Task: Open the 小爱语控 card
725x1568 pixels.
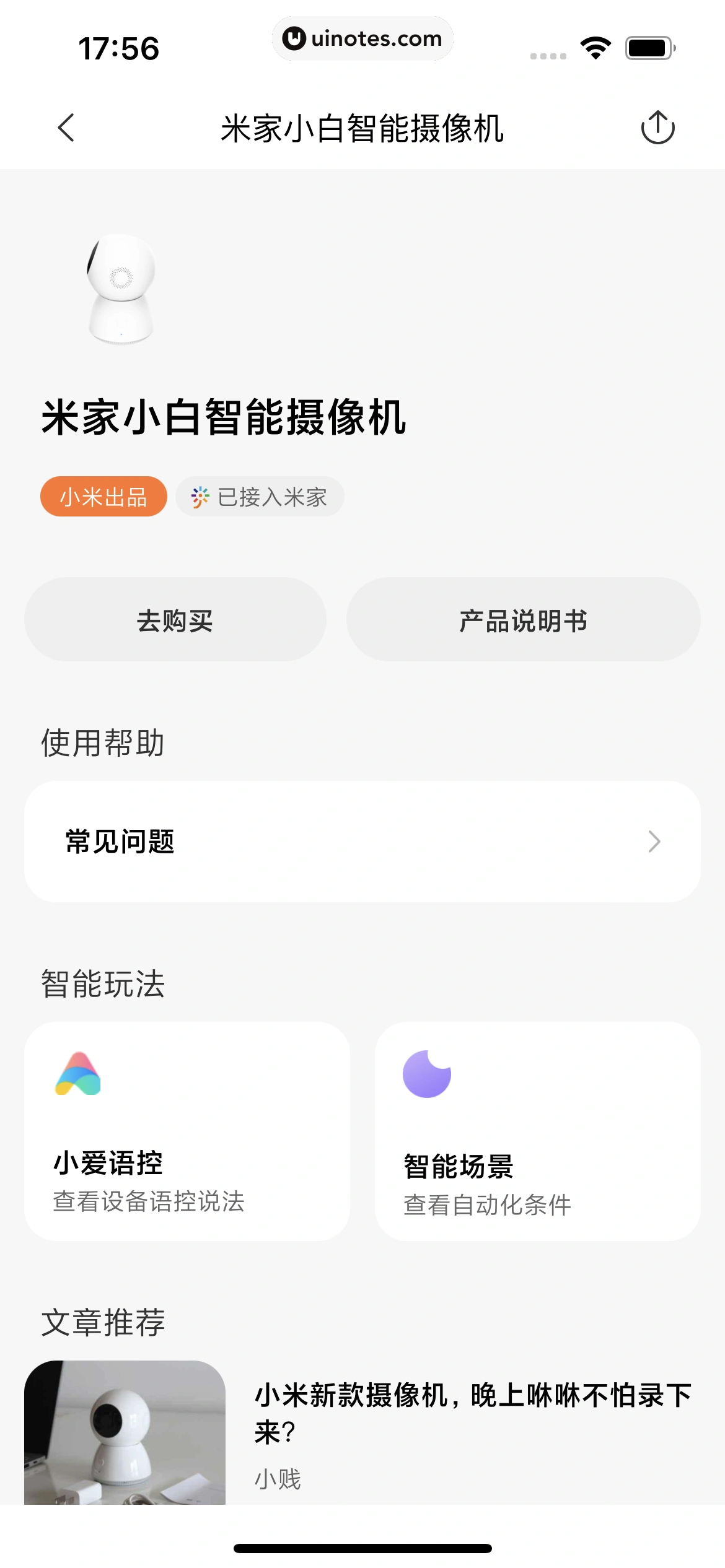Action: pos(187,1131)
